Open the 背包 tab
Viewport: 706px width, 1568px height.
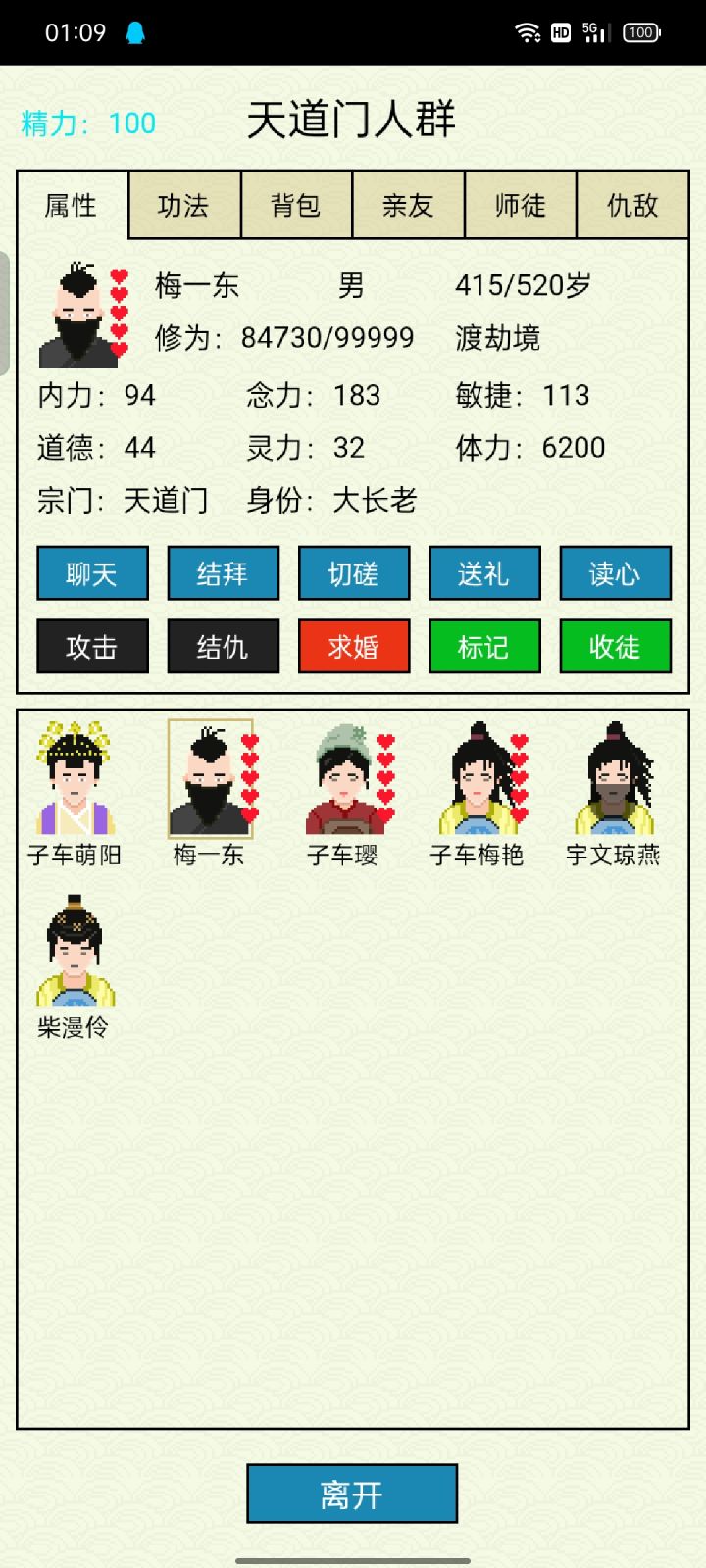296,205
